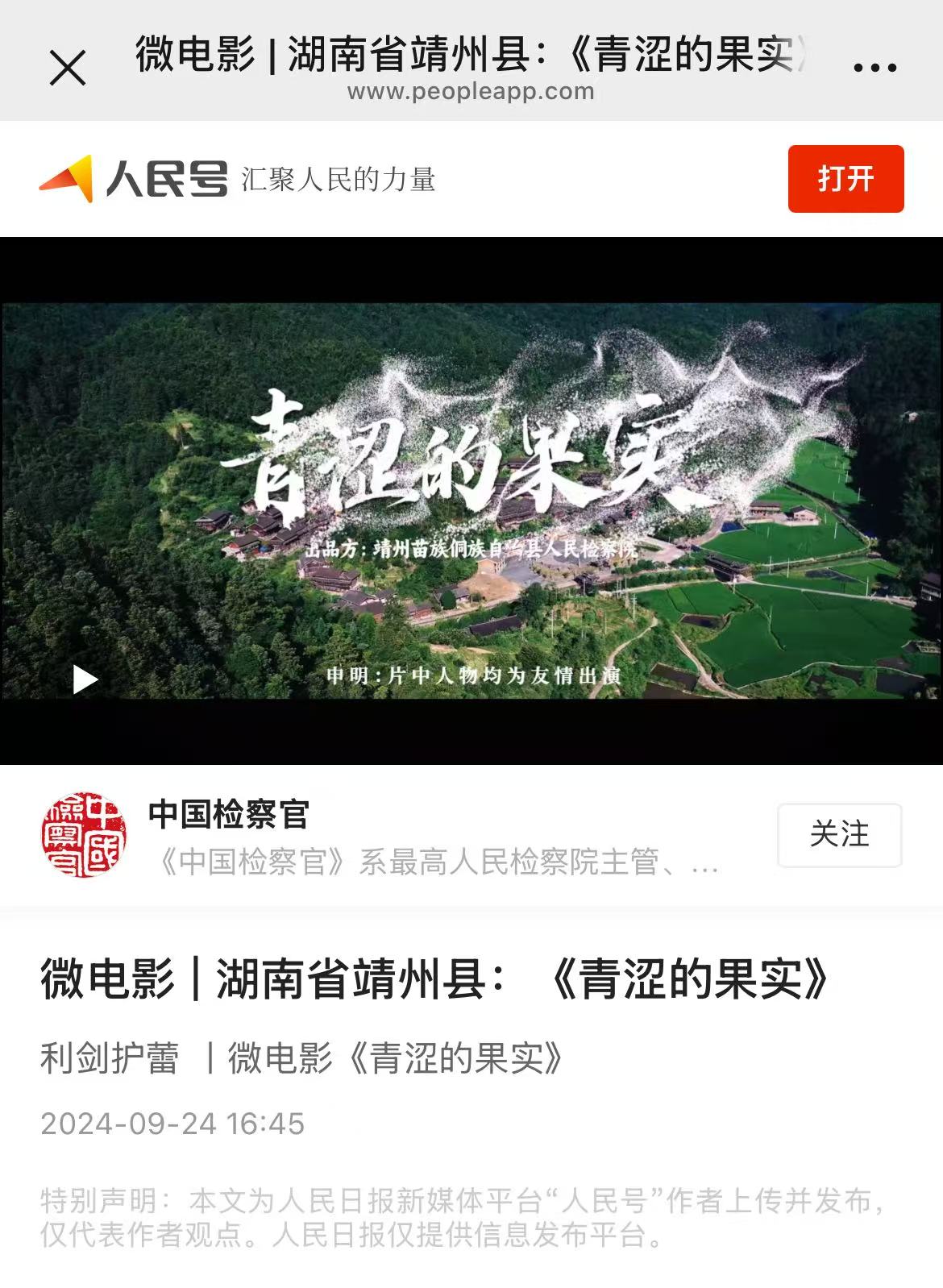The width and height of the screenshot is (943, 1288).
Task: Tap the red 打开 button
Action: click(x=845, y=179)
